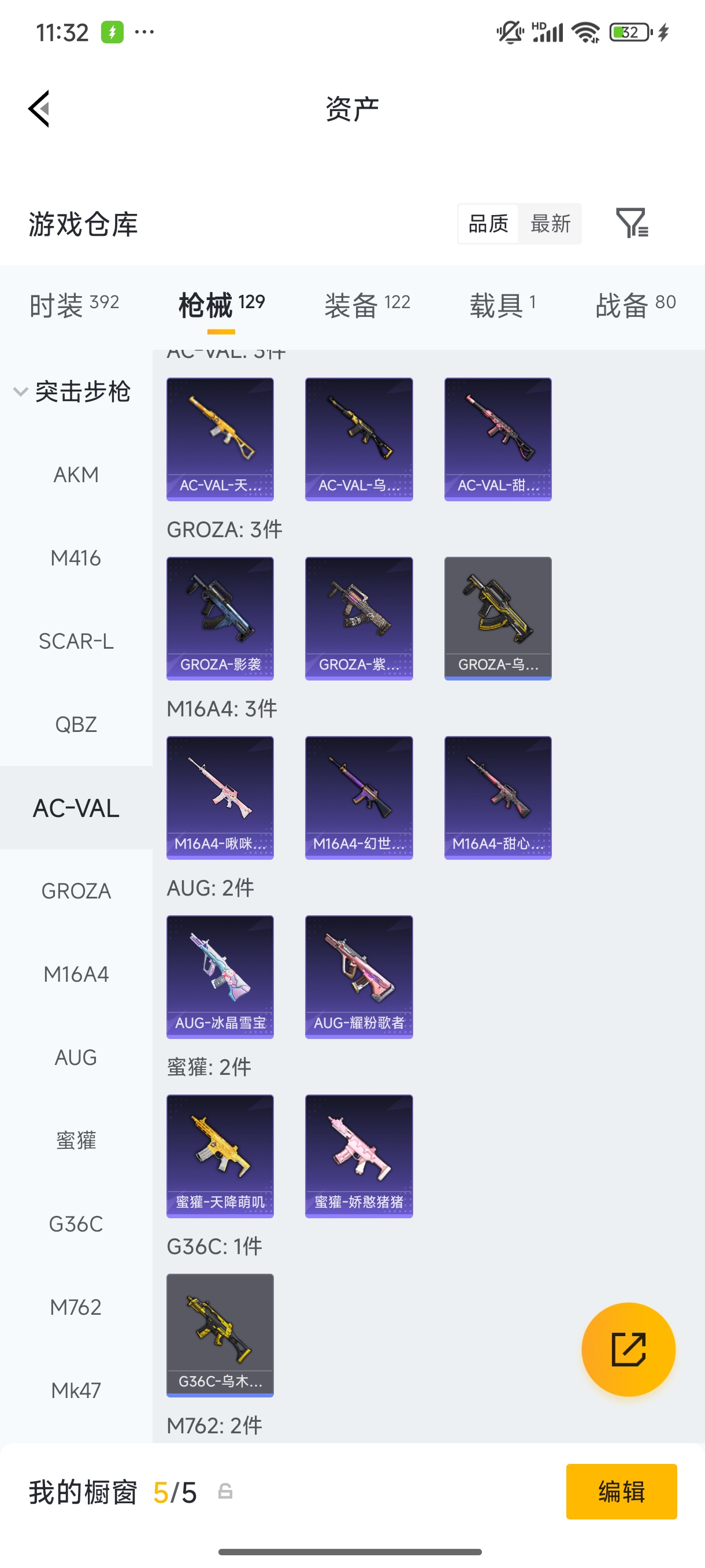Jump to the SCAR-L section
The height and width of the screenshot is (1568, 705).
(76, 642)
